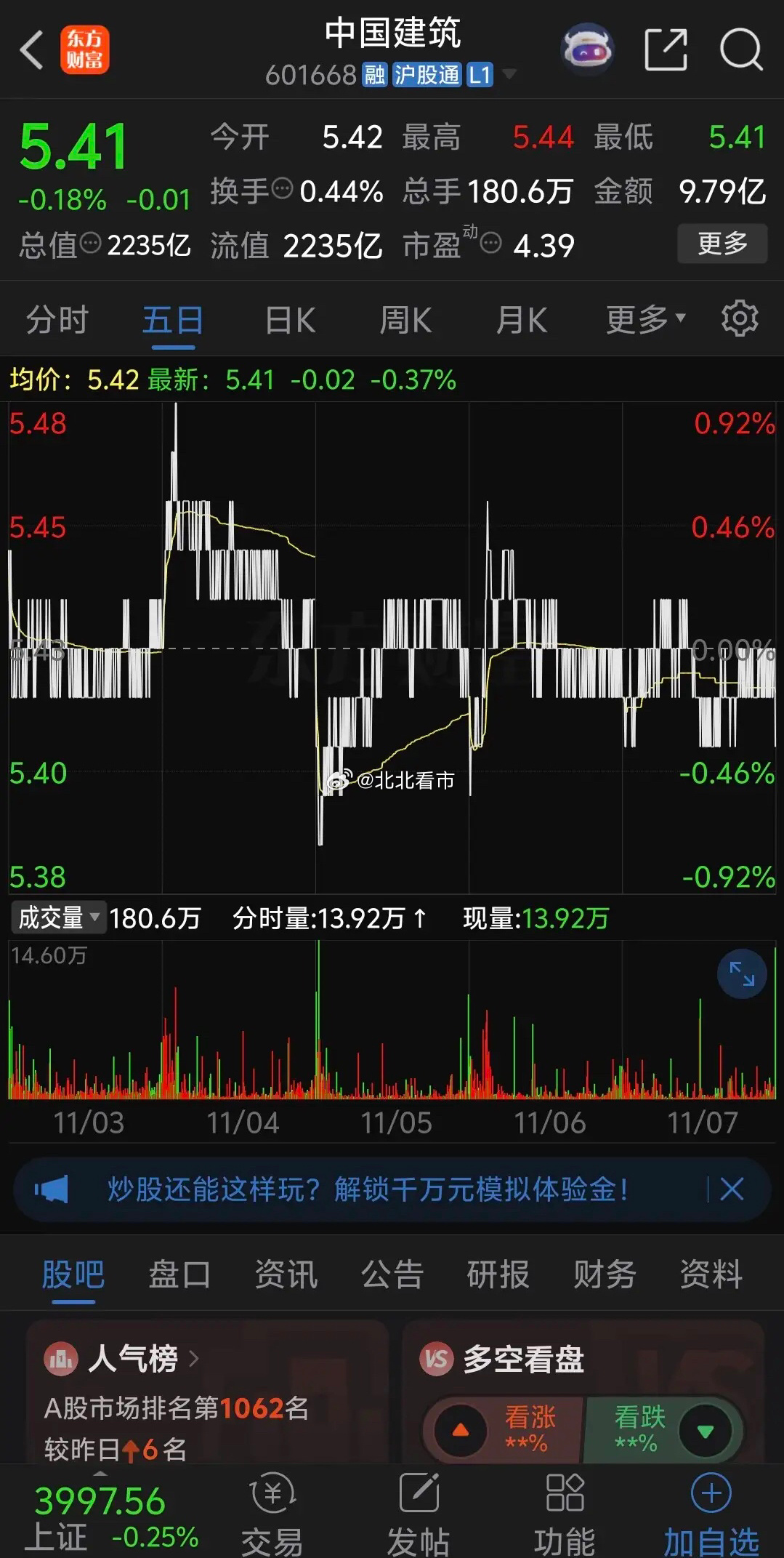Switch to the 分时 chart tab

57,320
